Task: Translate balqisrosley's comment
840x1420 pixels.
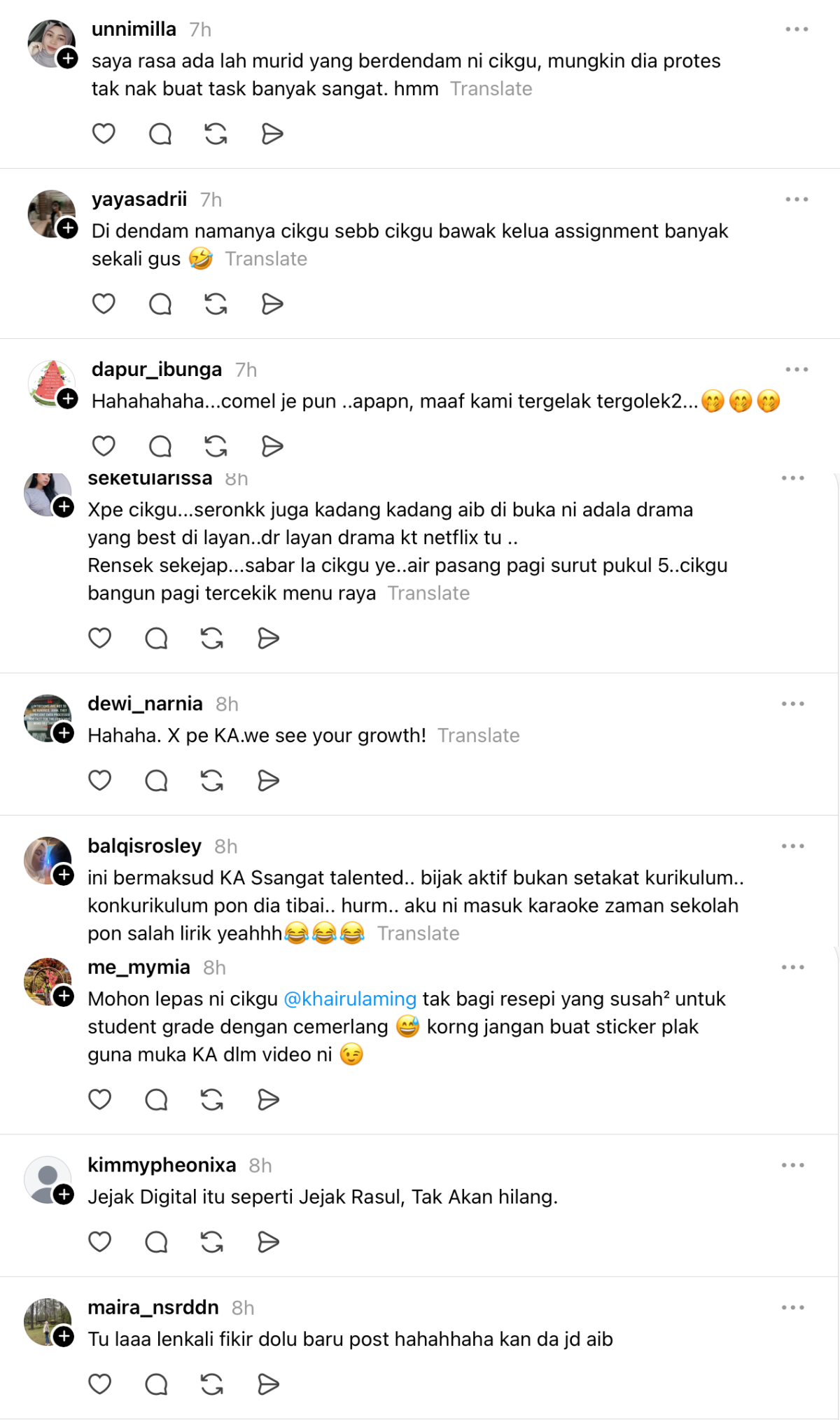Action: click(x=418, y=933)
